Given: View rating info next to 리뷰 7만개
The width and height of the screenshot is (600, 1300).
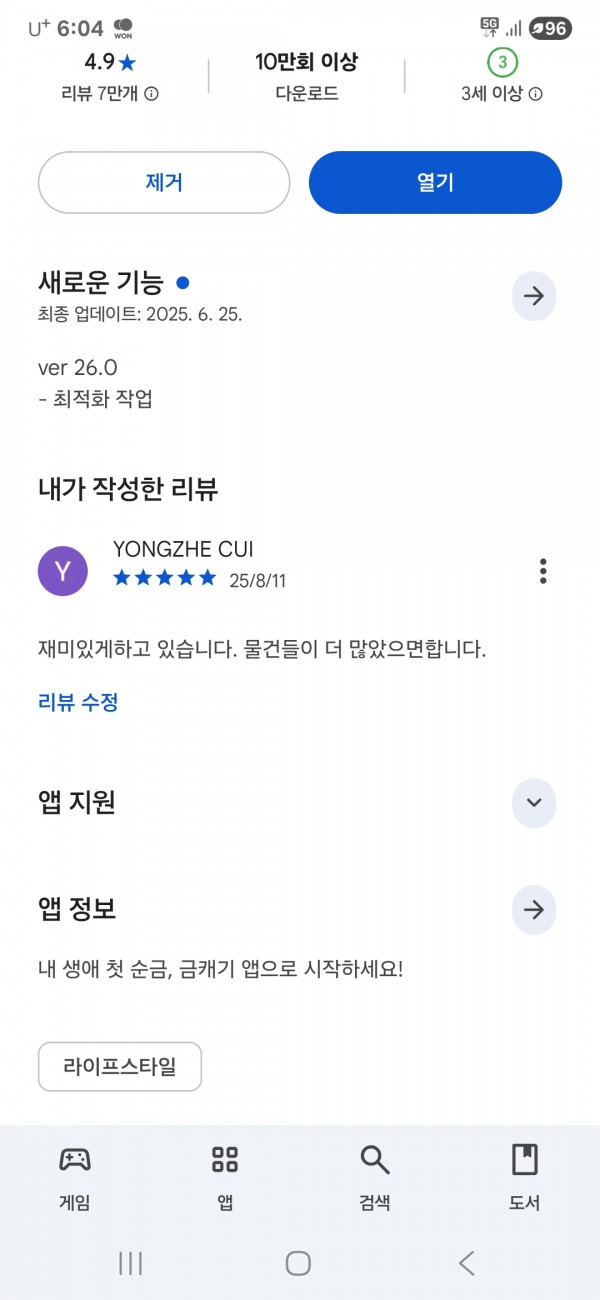Looking at the screenshot, I should pyautogui.click(x=152, y=94).
